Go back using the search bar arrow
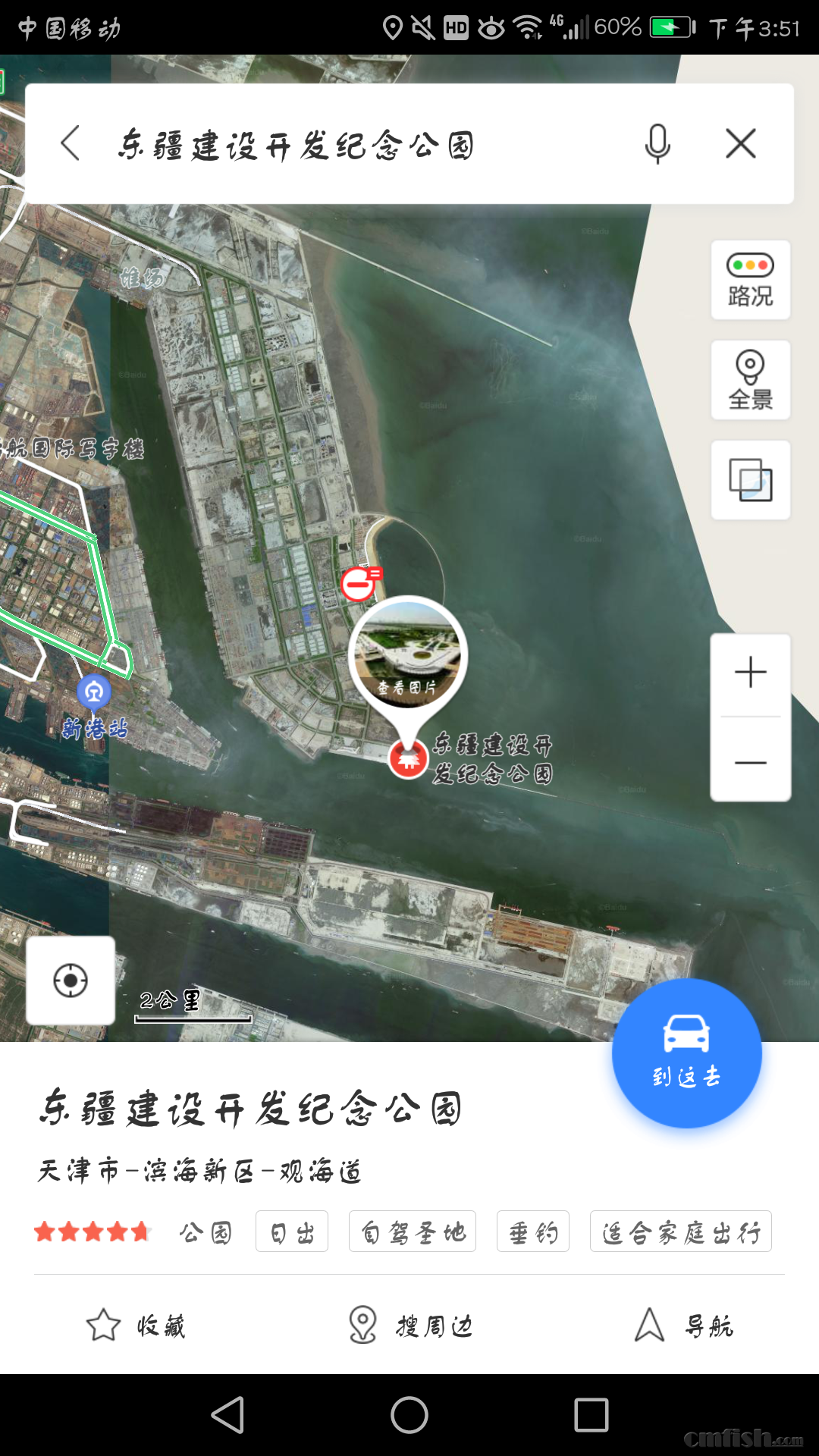The height and width of the screenshot is (1456, 819). [x=71, y=143]
